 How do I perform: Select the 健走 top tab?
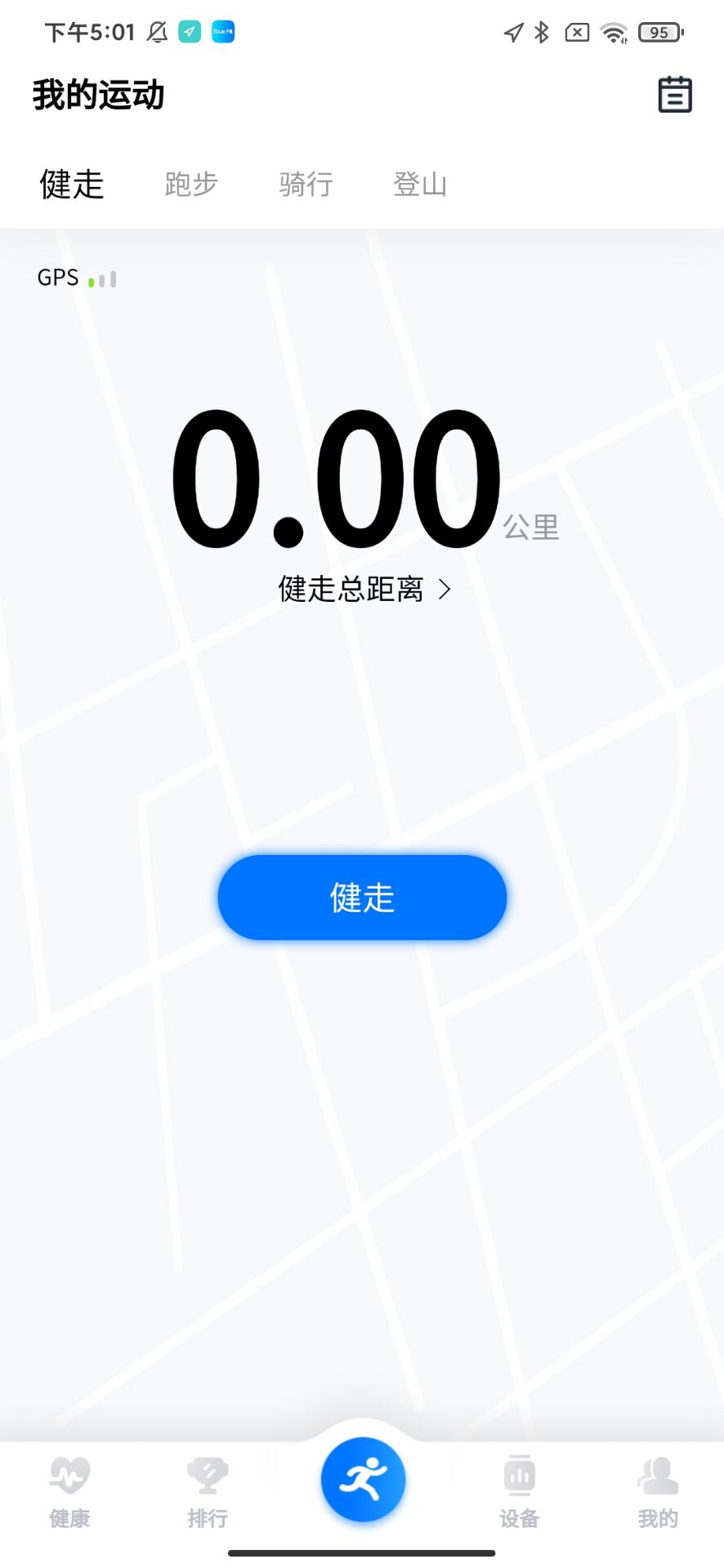click(x=72, y=185)
